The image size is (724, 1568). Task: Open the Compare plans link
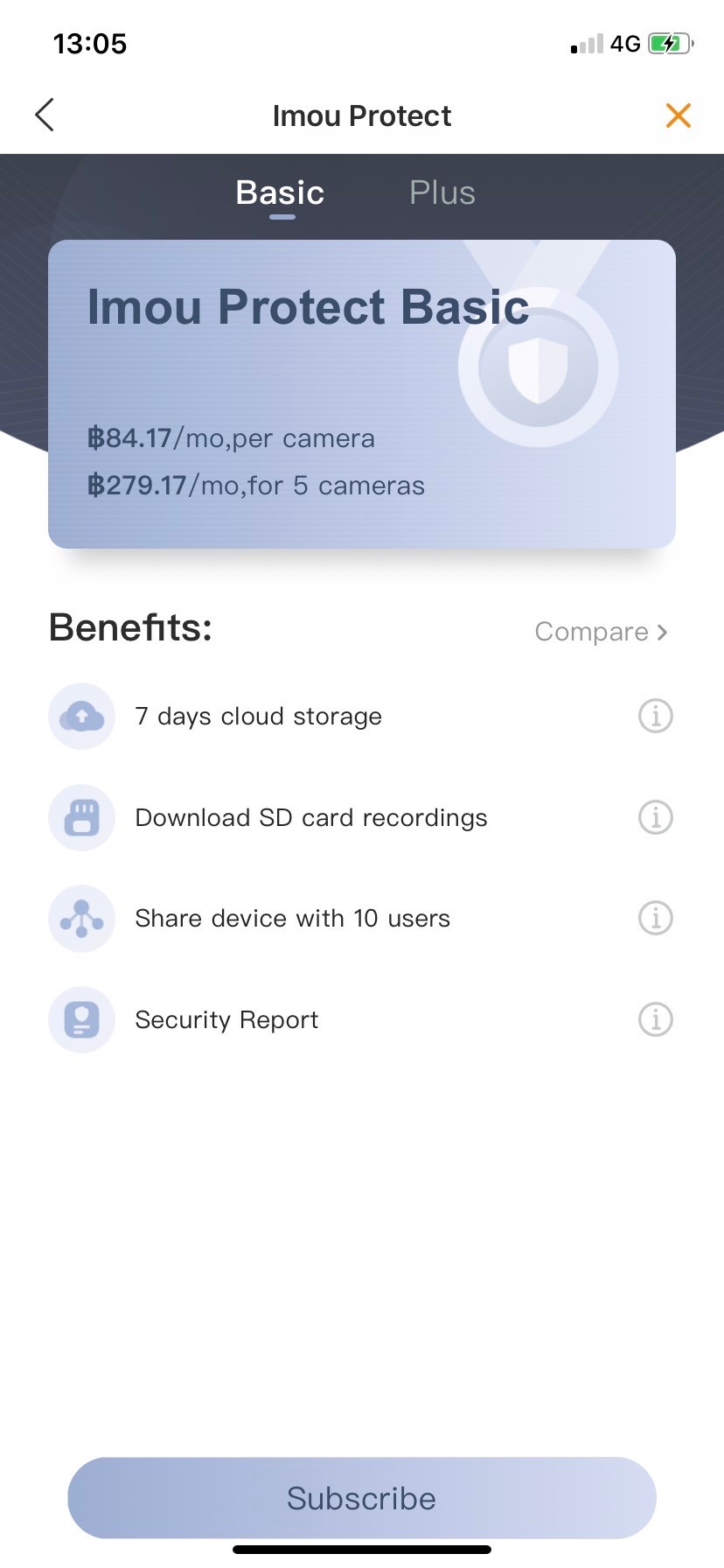(602, 632)
